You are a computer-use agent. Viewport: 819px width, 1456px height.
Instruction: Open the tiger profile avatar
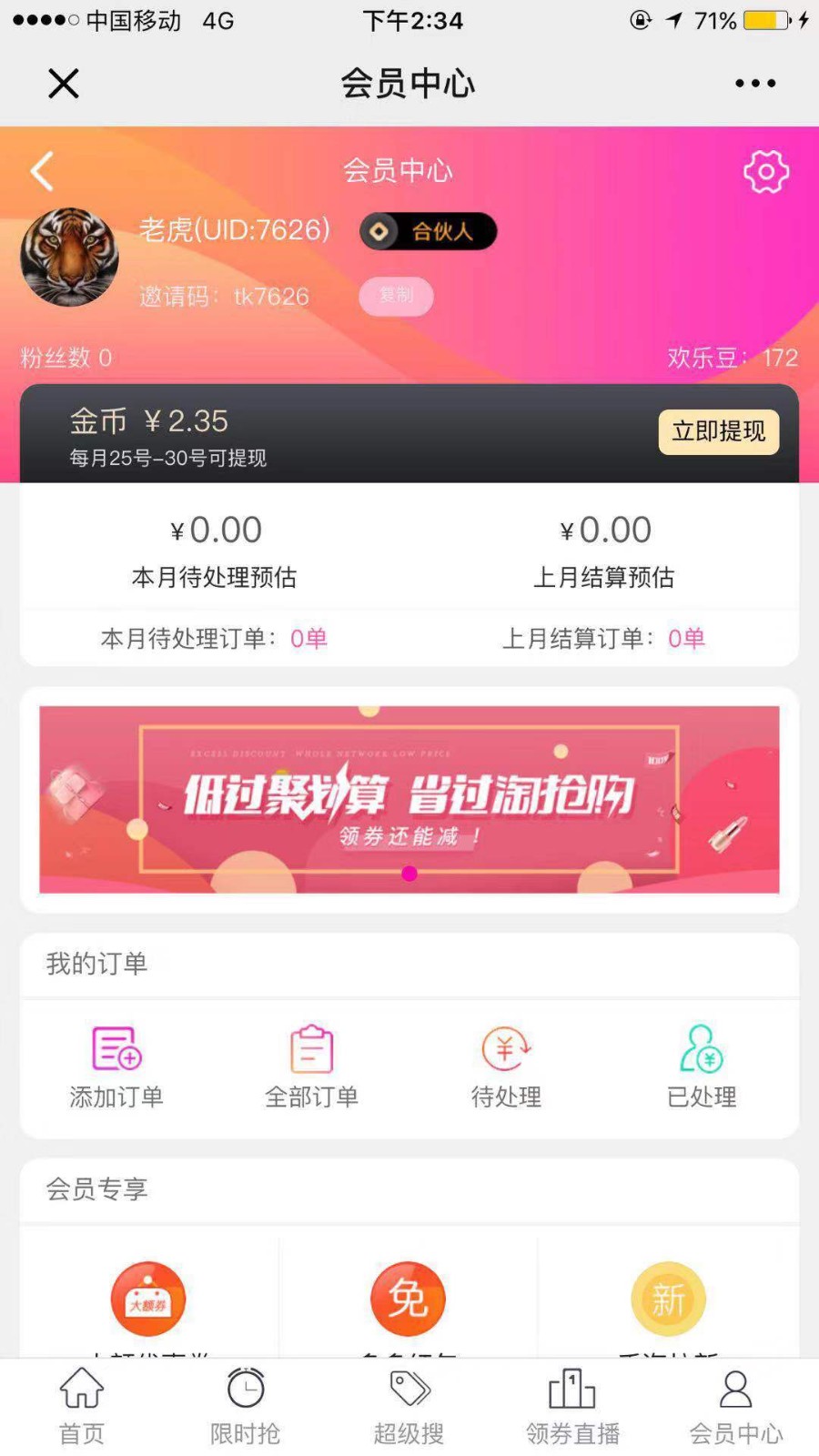pos(69,257)
